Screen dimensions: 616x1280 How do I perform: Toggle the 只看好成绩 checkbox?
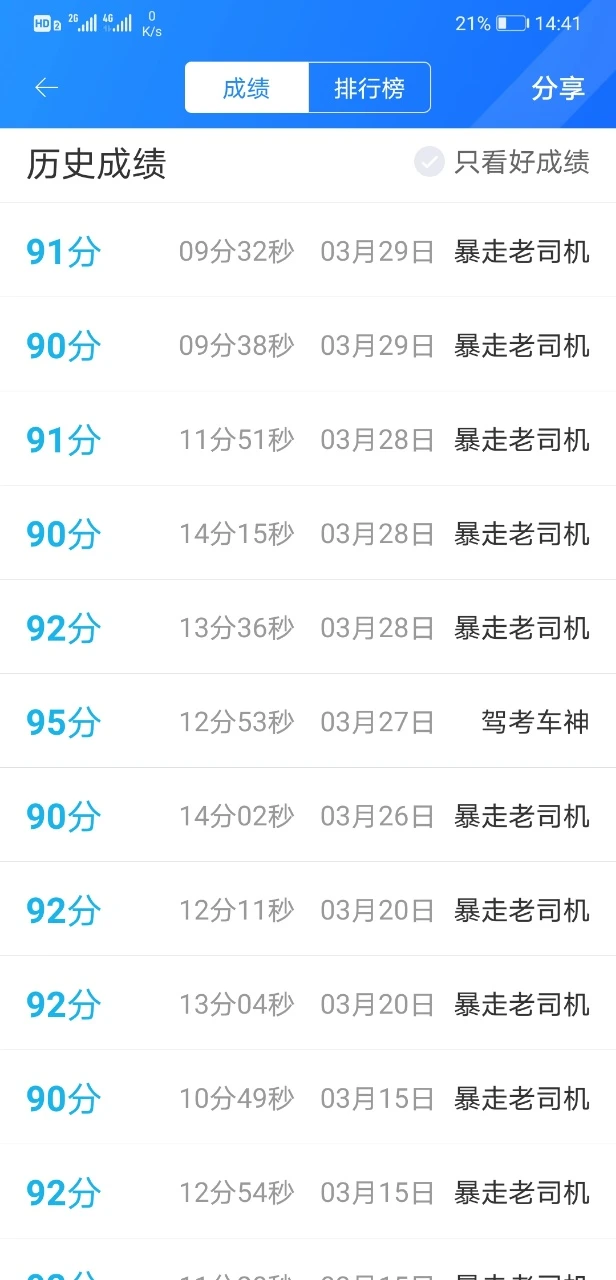coord(429,162)
